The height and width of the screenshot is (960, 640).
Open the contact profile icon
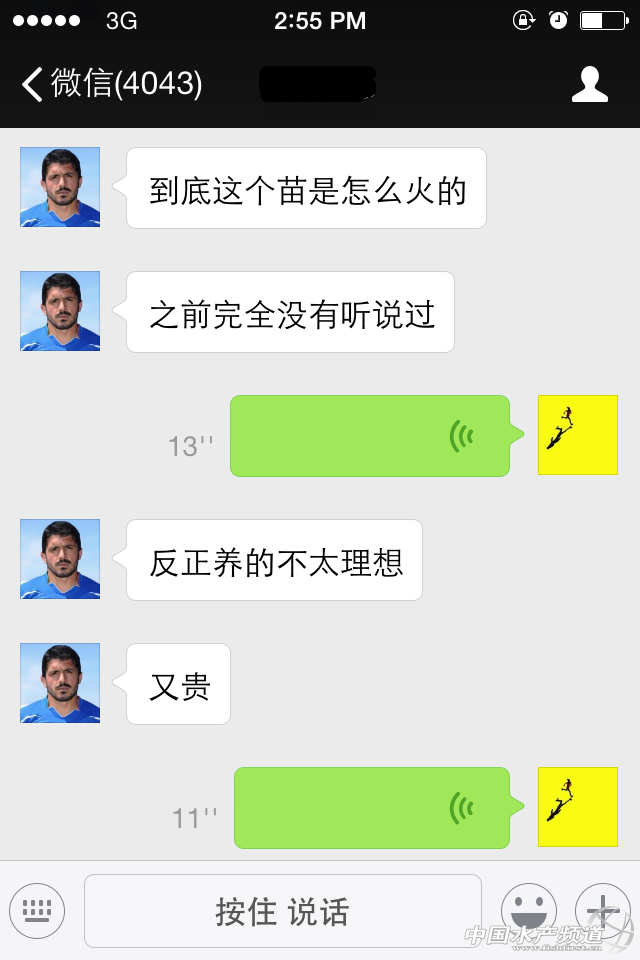pos(590,85)
